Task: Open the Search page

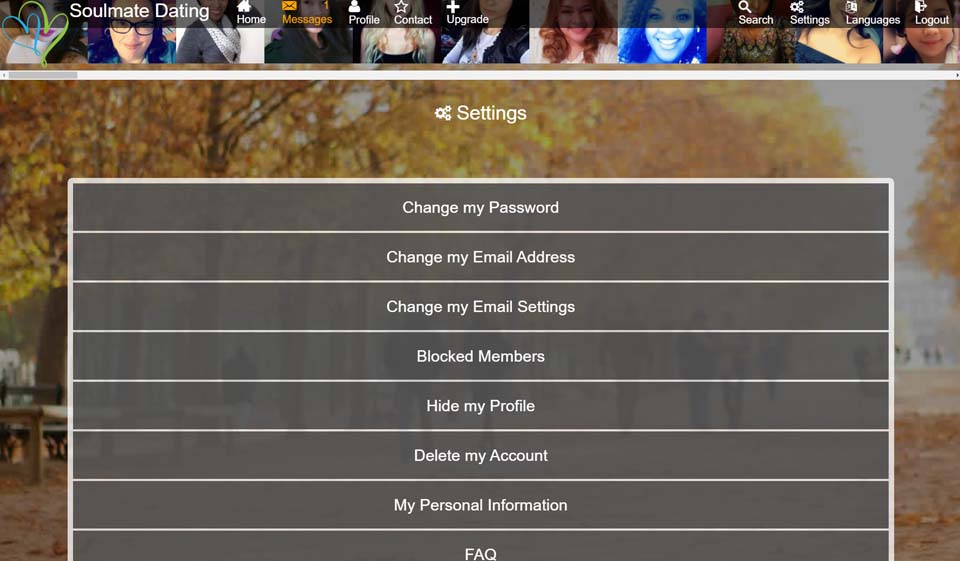Action: 755,13
